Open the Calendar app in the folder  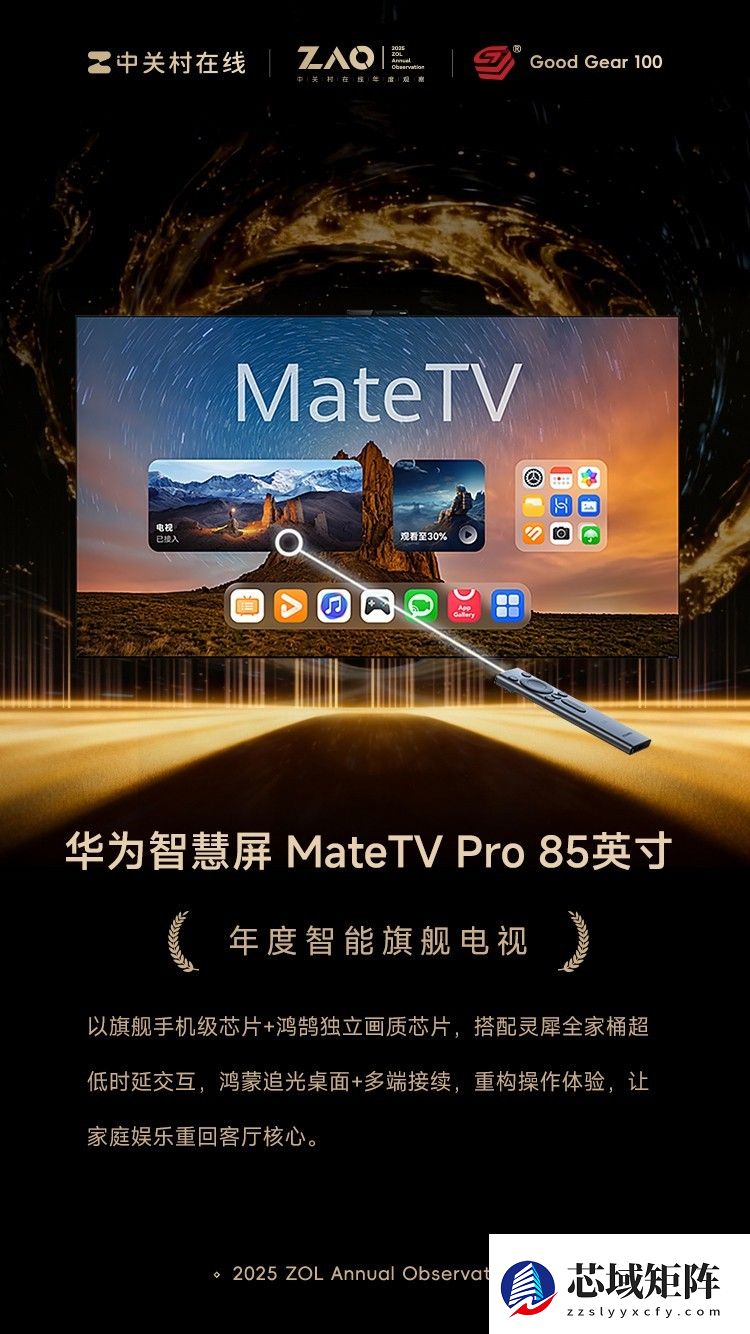pos(560,478)
